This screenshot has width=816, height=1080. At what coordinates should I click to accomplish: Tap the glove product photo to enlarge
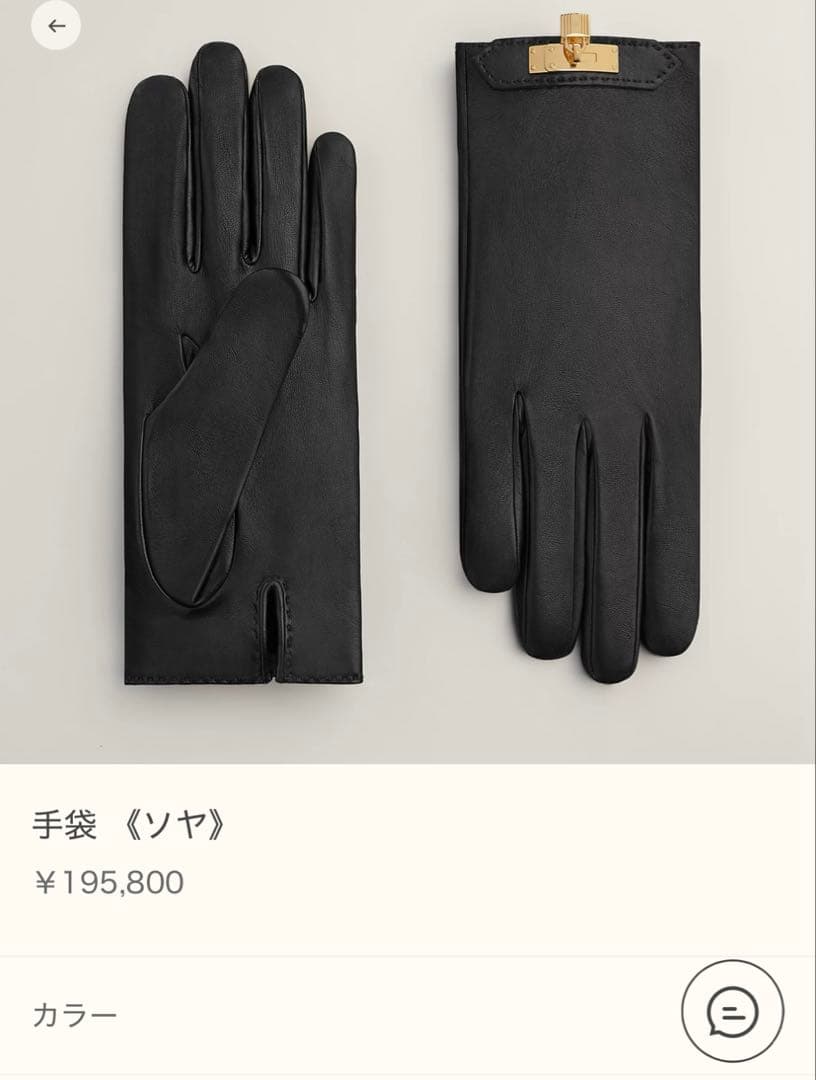click(x=408, y=380)
